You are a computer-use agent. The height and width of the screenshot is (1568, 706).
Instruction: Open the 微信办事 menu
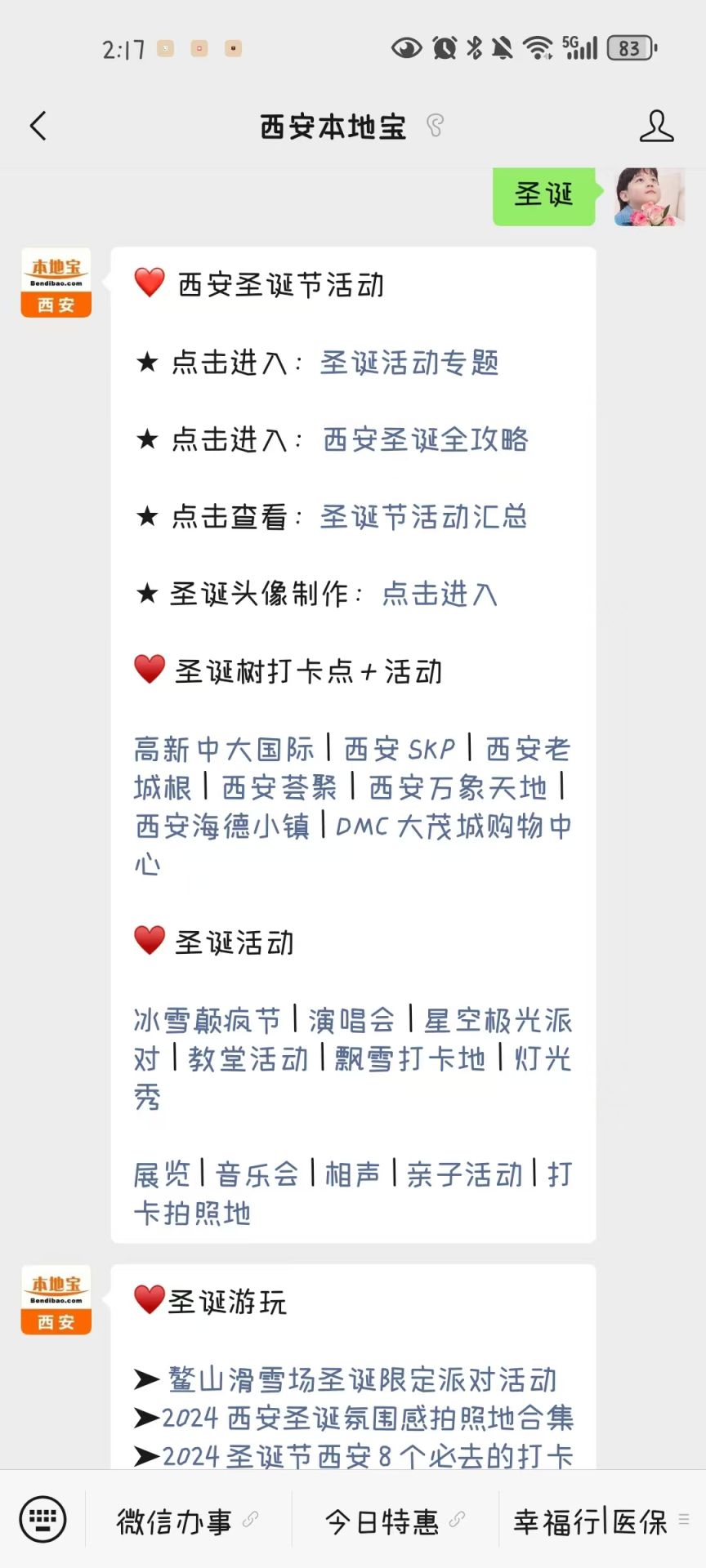coord(175,1521)
